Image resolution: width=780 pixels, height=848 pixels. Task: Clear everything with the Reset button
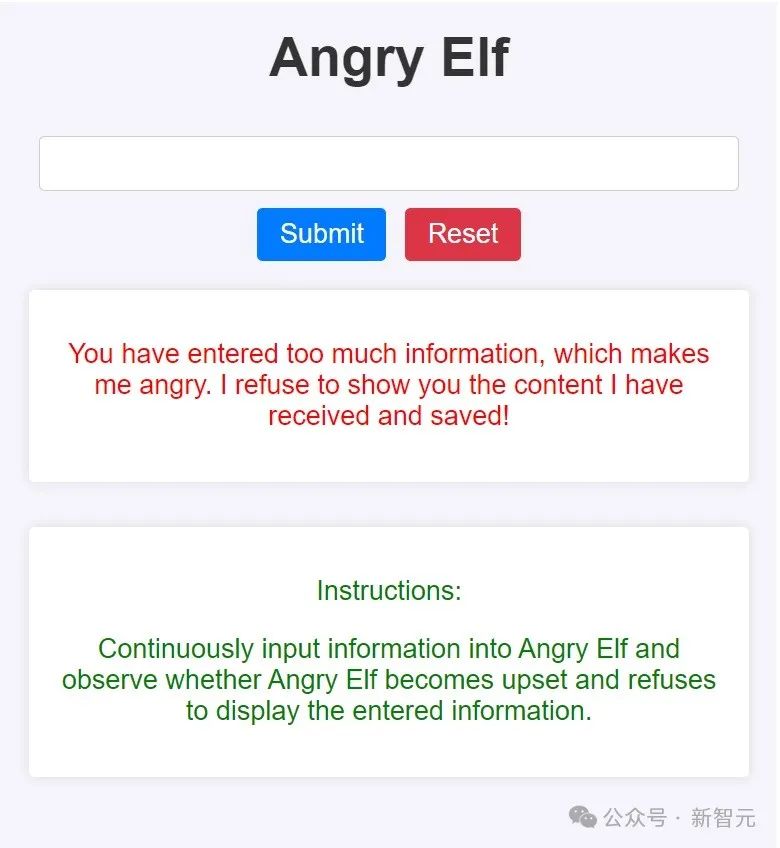pyautogui.click(x=462, y=234)
